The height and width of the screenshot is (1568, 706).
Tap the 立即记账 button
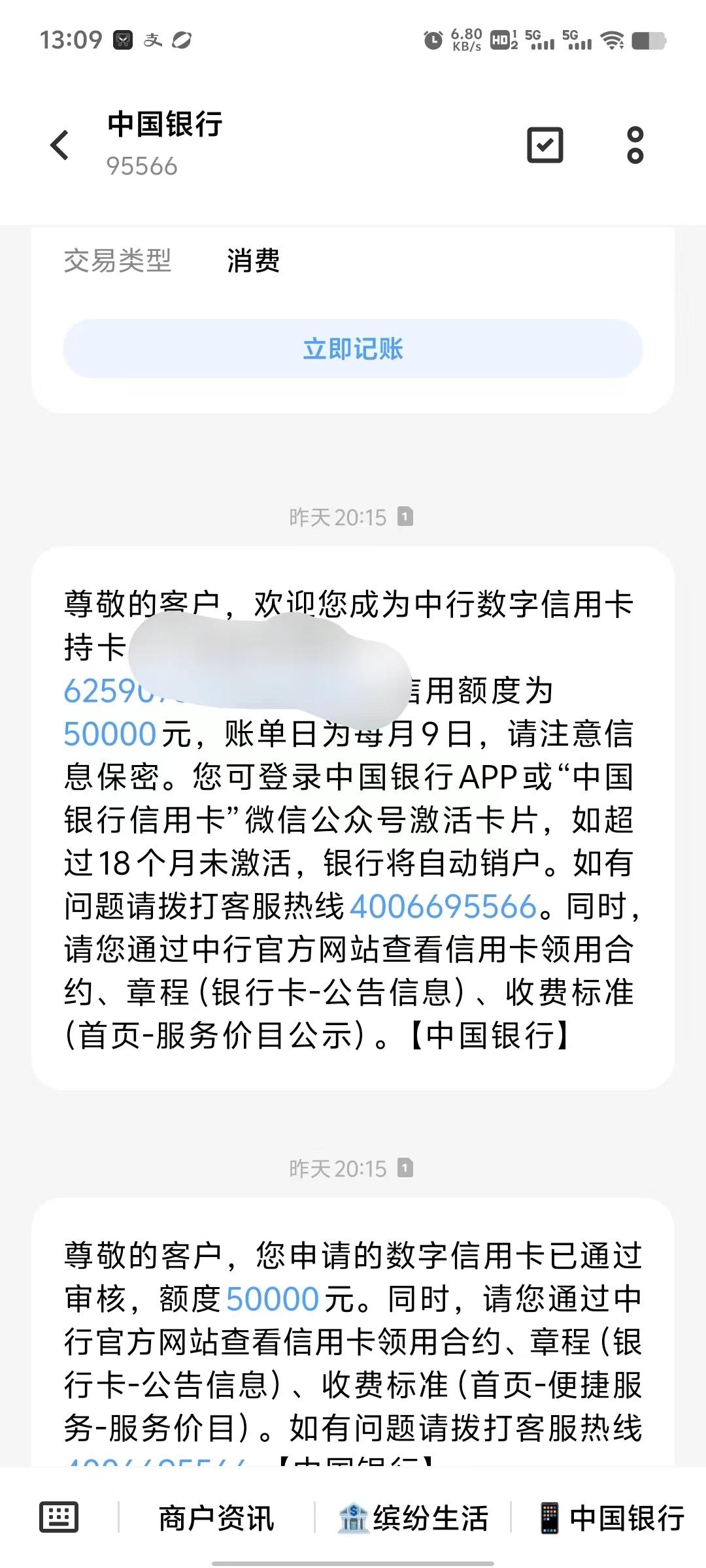click(x=353, y=350)
